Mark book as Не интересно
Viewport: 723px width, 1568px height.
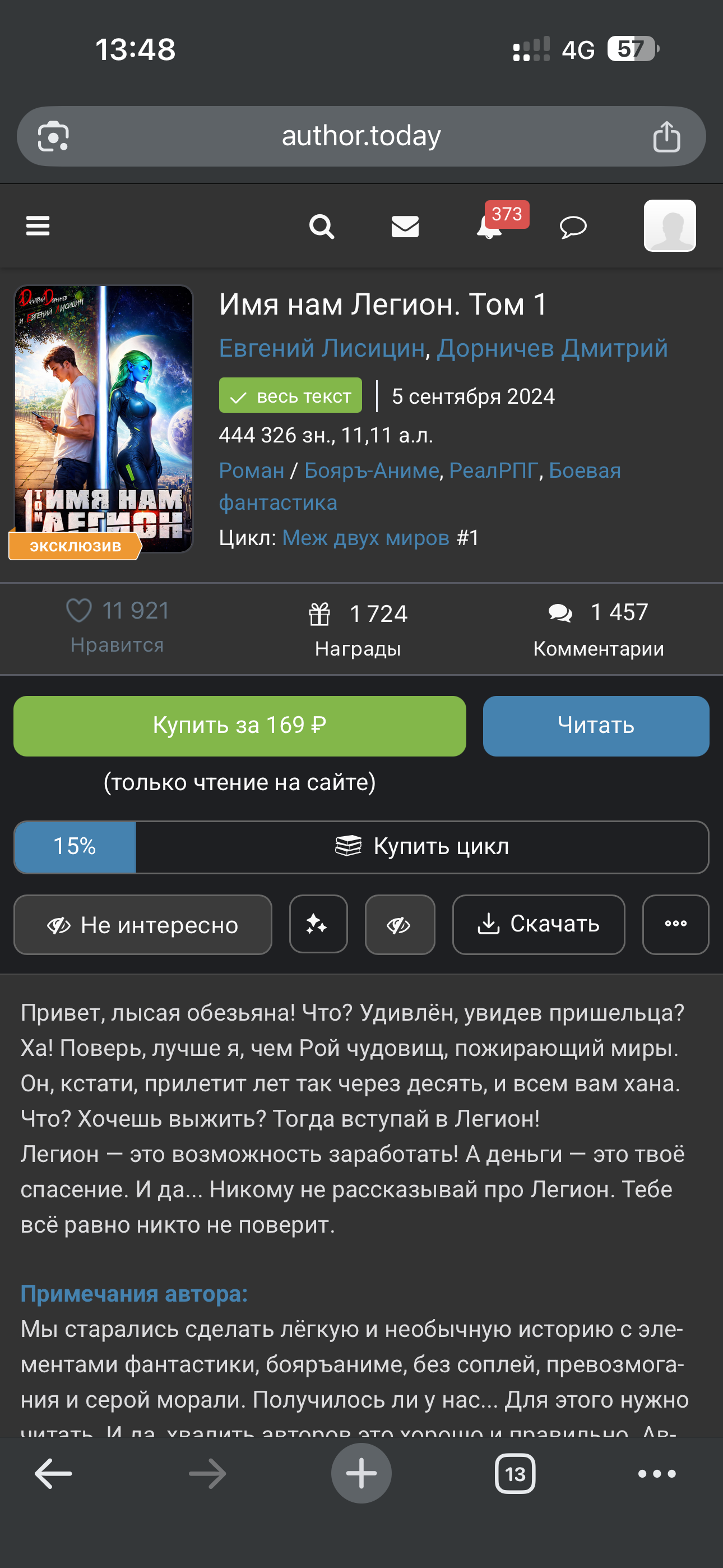tap(143, 925)
